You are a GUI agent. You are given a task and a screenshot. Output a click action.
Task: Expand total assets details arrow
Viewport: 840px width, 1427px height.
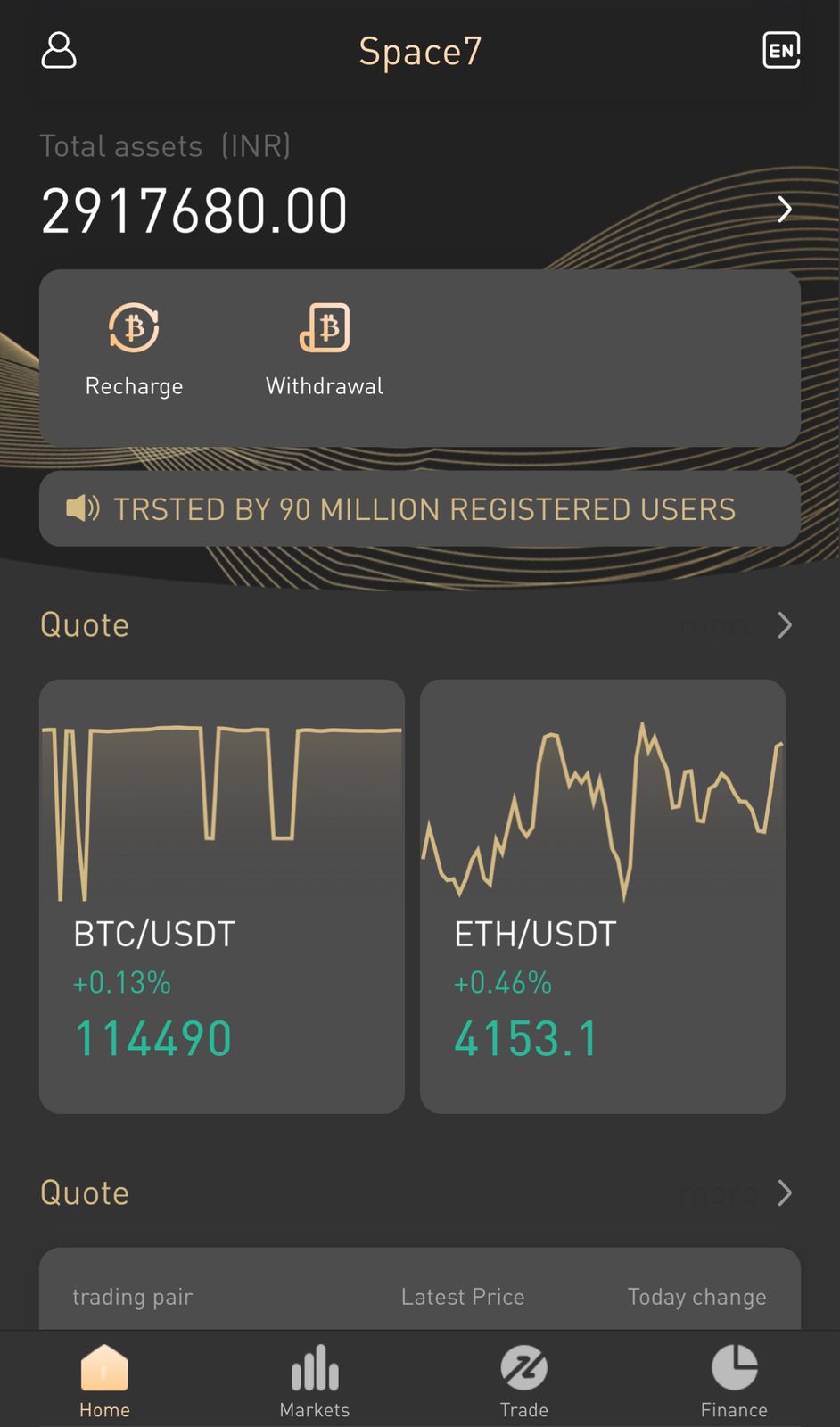784,210
